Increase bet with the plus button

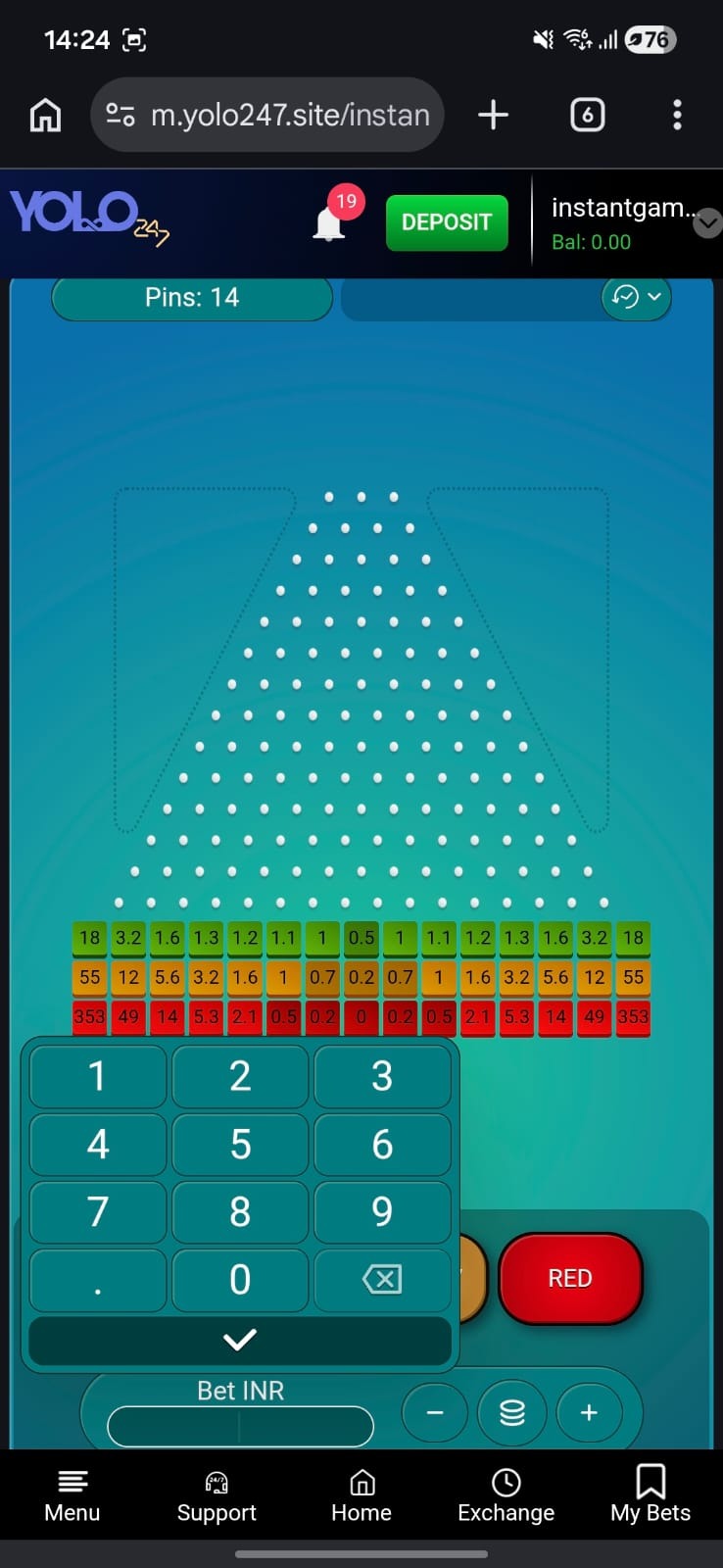pos(589,1413)
